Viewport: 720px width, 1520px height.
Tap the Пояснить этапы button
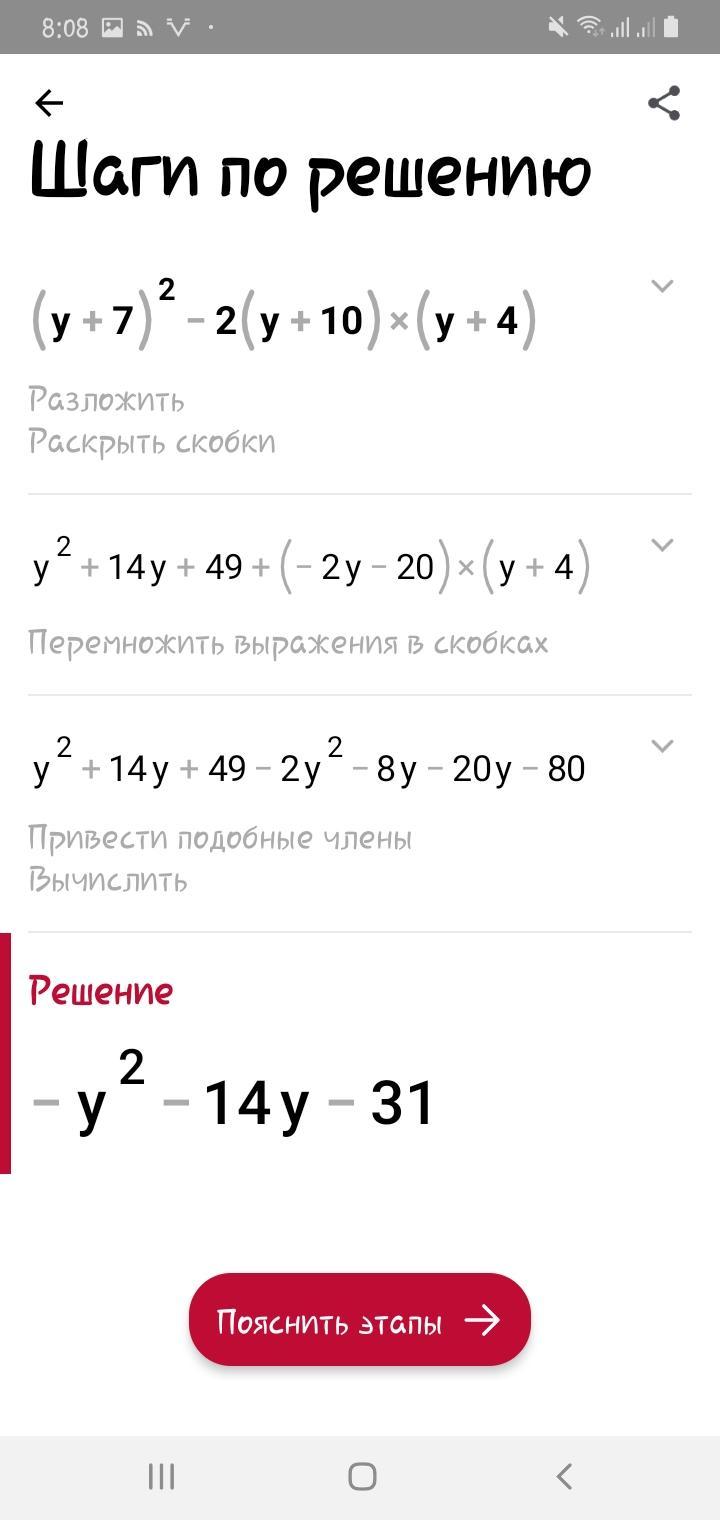(x=359, y=1320)
